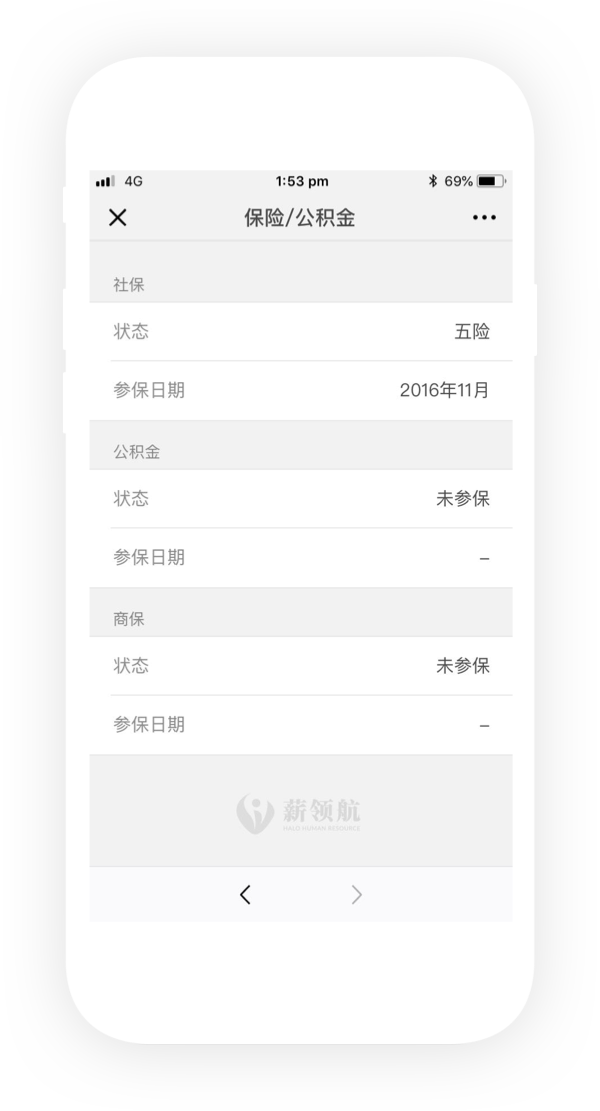This screenshot has width=600, height=1111.
Task: Tap the forward arrow in the bottom bar
Action: pos(356,895)
